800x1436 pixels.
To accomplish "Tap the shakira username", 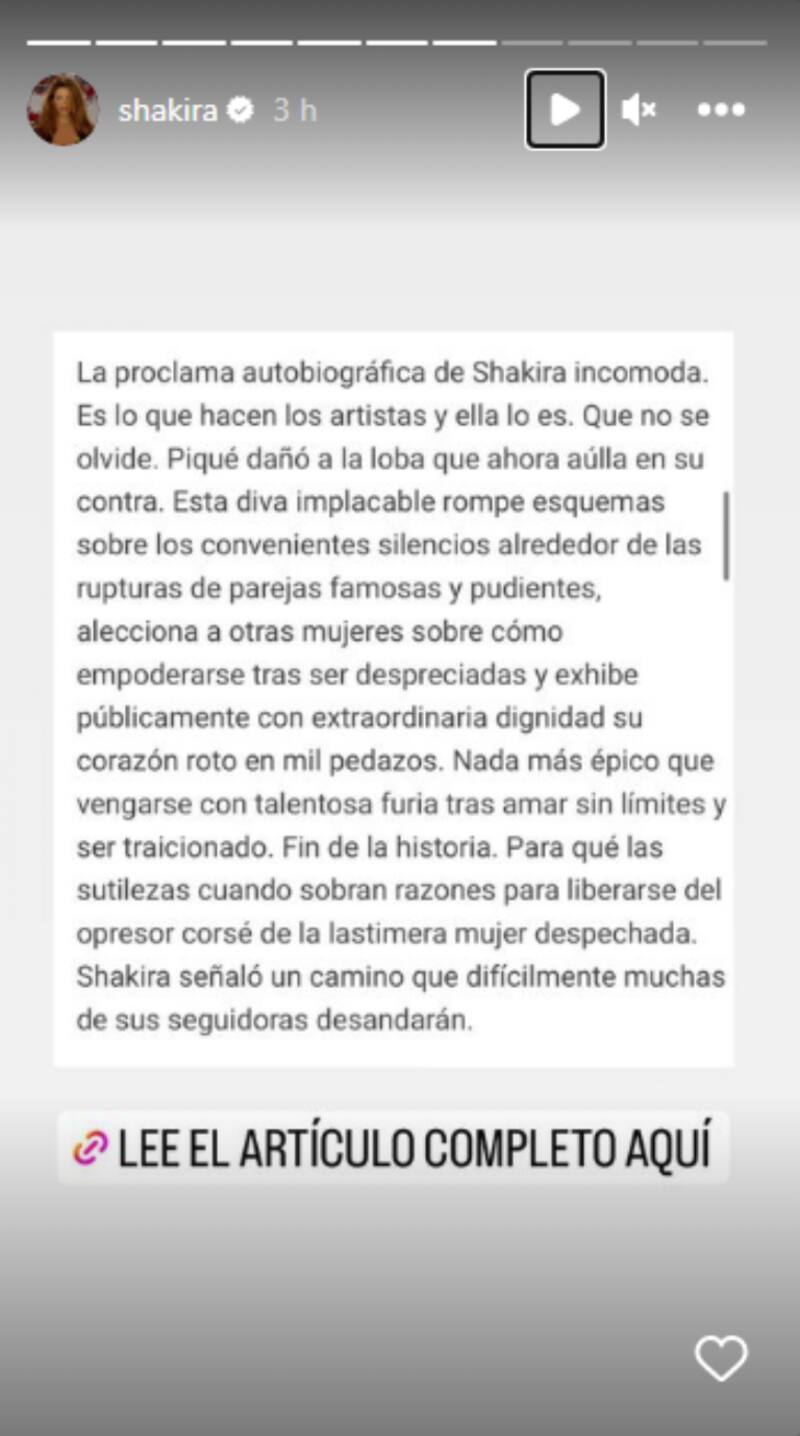I will 167,110.
